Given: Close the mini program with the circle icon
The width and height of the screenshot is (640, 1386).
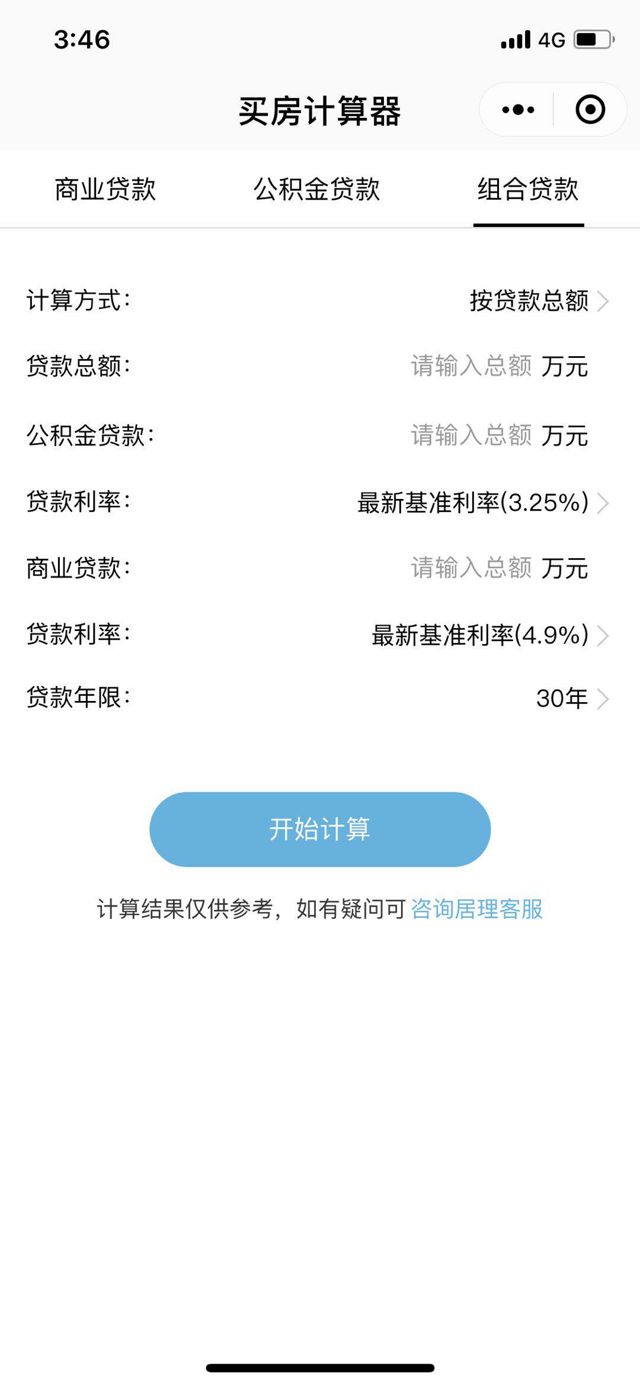Looking at the screenshot, I should click(x=590, y=110).
